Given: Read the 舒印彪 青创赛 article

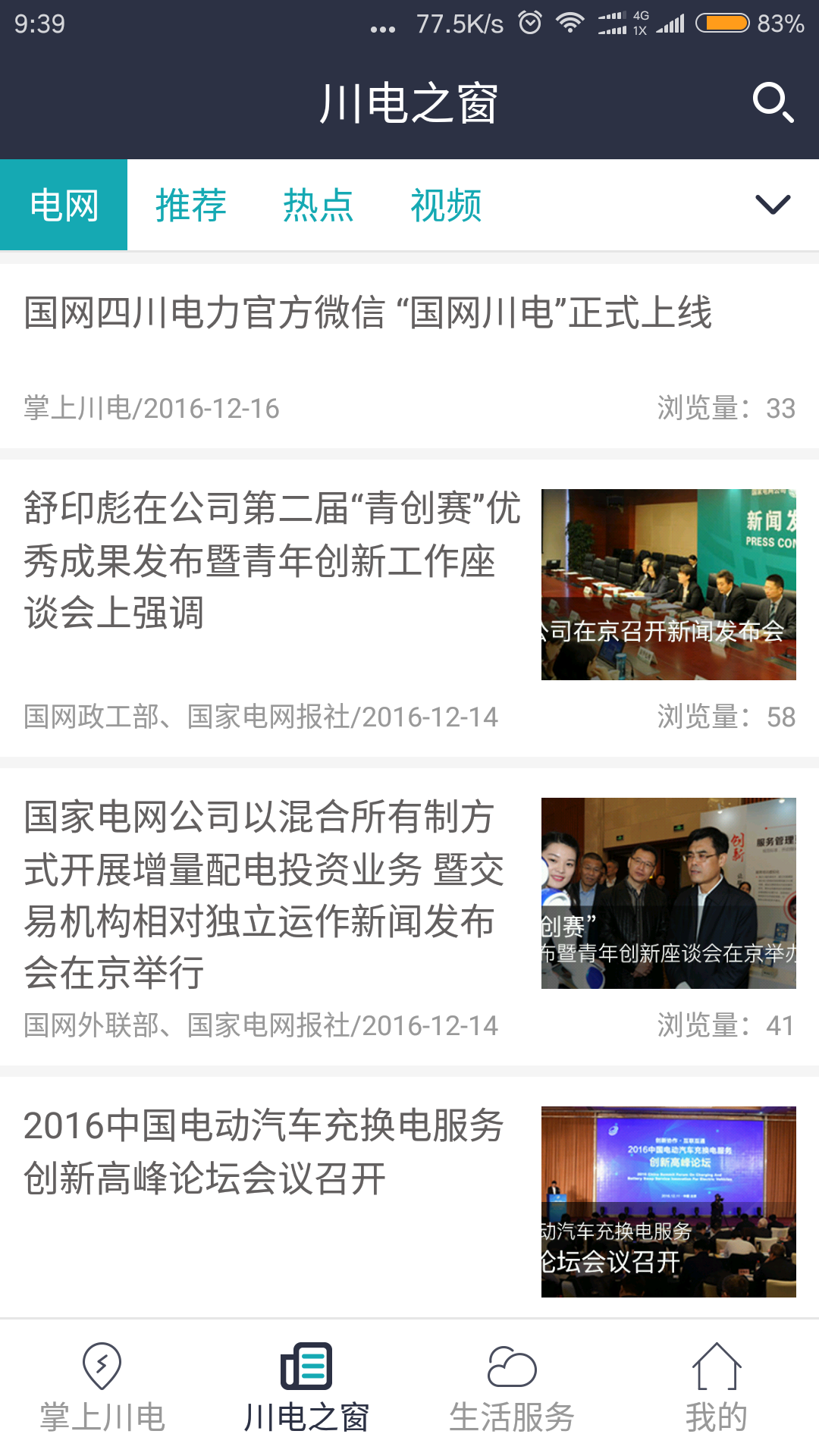Looking at the screenshot, I should (x=273, y=561).
